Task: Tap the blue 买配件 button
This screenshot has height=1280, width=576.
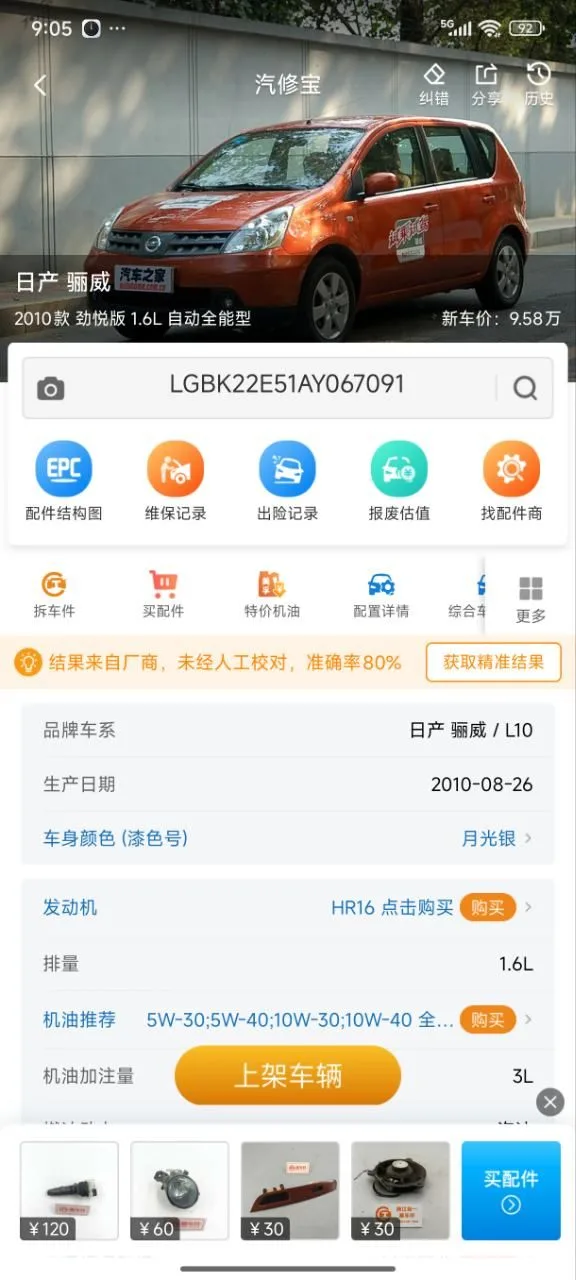Action: (511, 1191)
